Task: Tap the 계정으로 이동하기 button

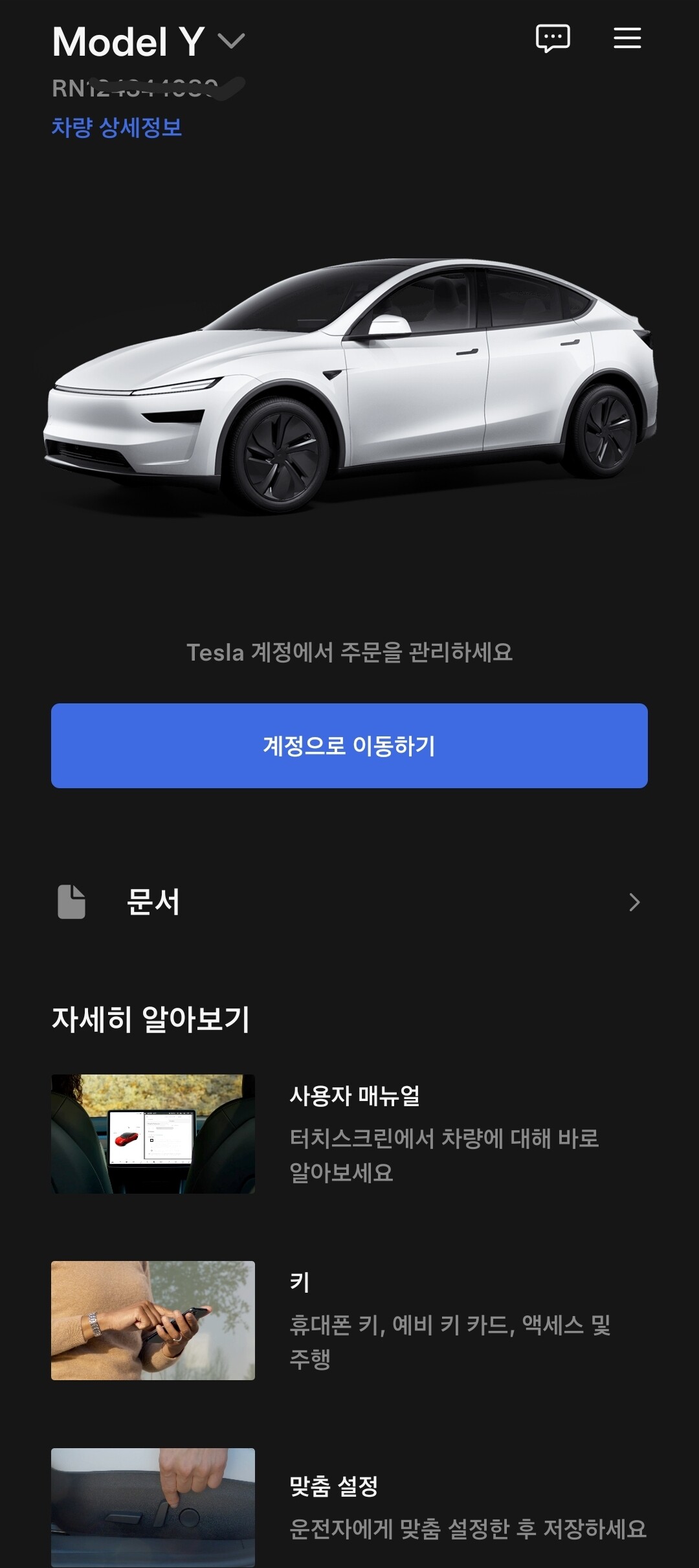Action: 349,745
